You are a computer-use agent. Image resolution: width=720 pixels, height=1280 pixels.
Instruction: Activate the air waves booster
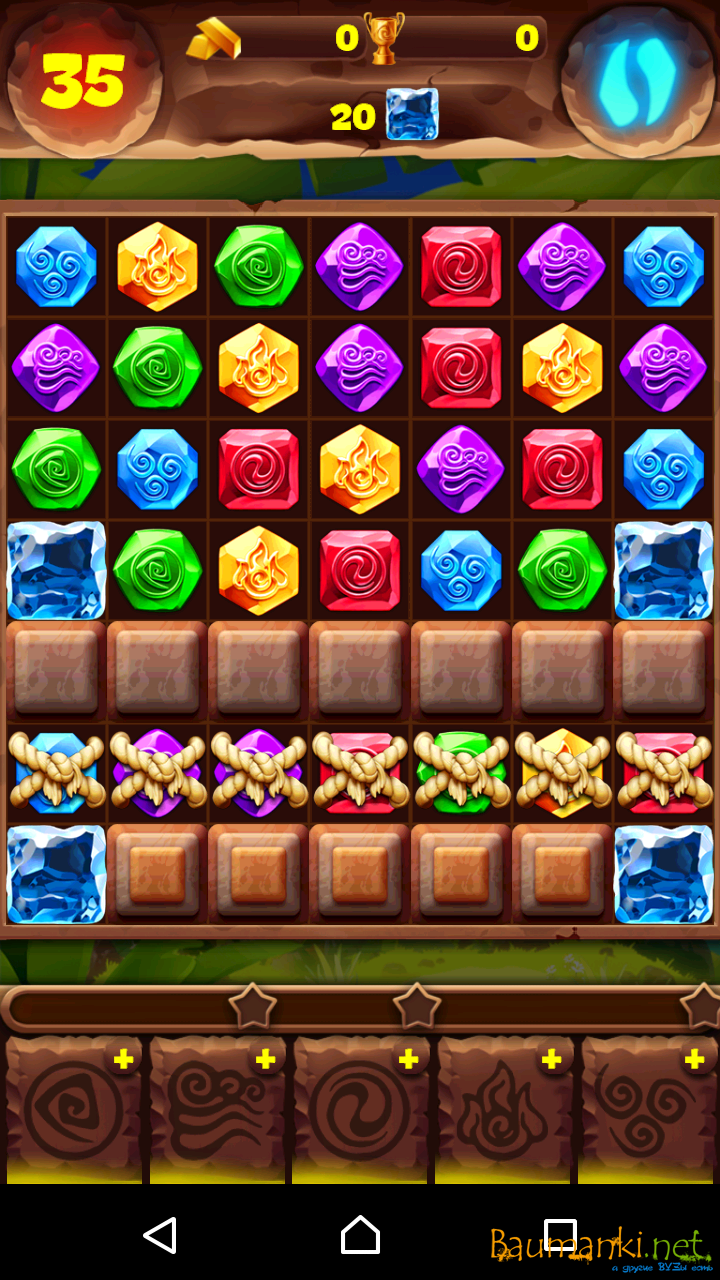coord(216,1110)
